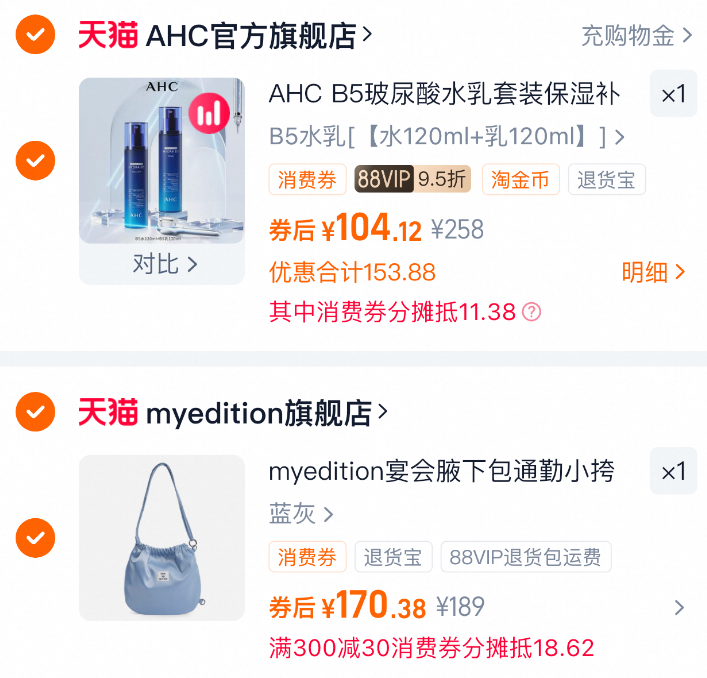This screenshot has height=678, width=707.
Task: Open 充购物金 link
Action: (636, 36)
